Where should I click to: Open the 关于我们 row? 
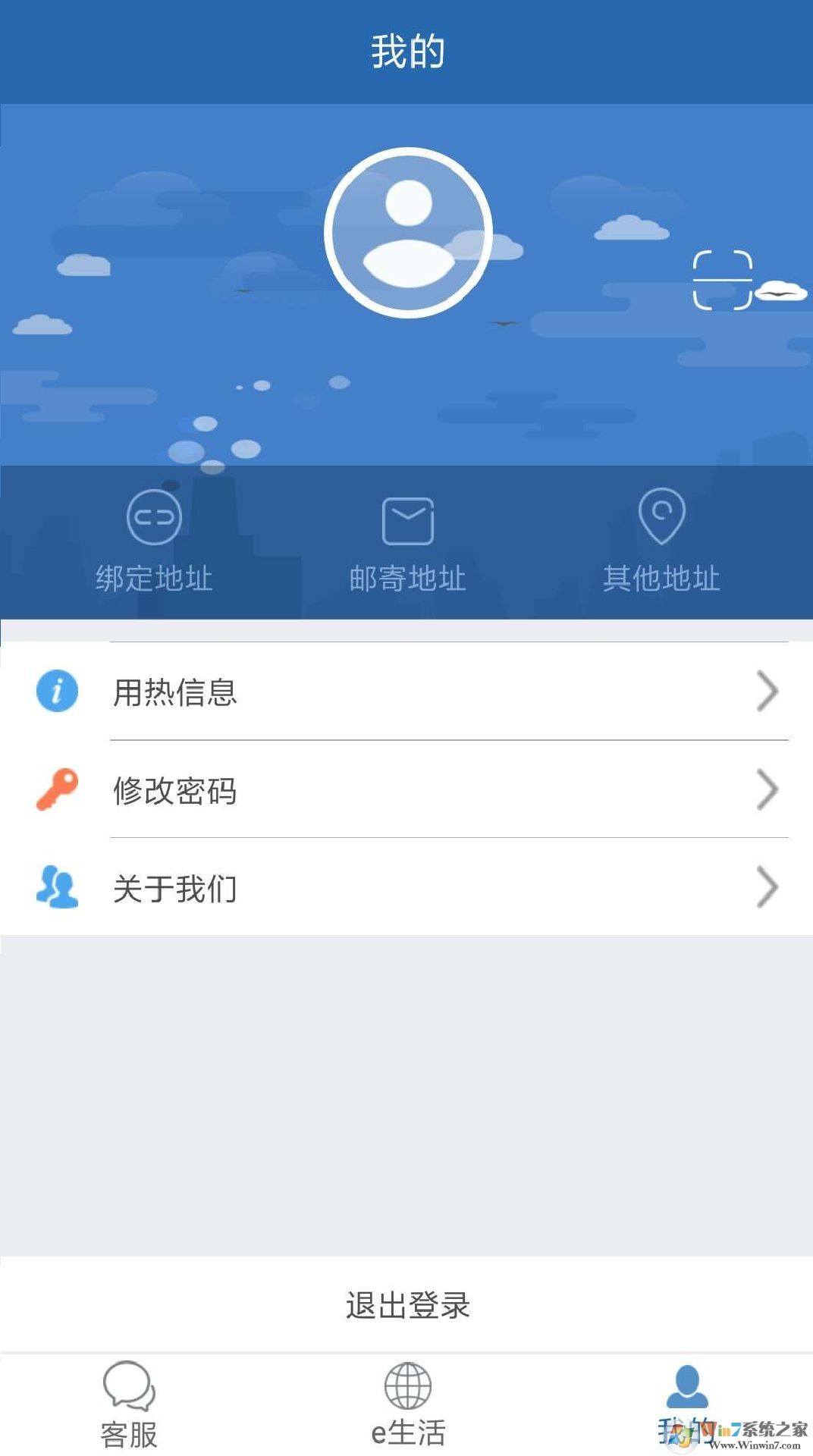(406, 888)
